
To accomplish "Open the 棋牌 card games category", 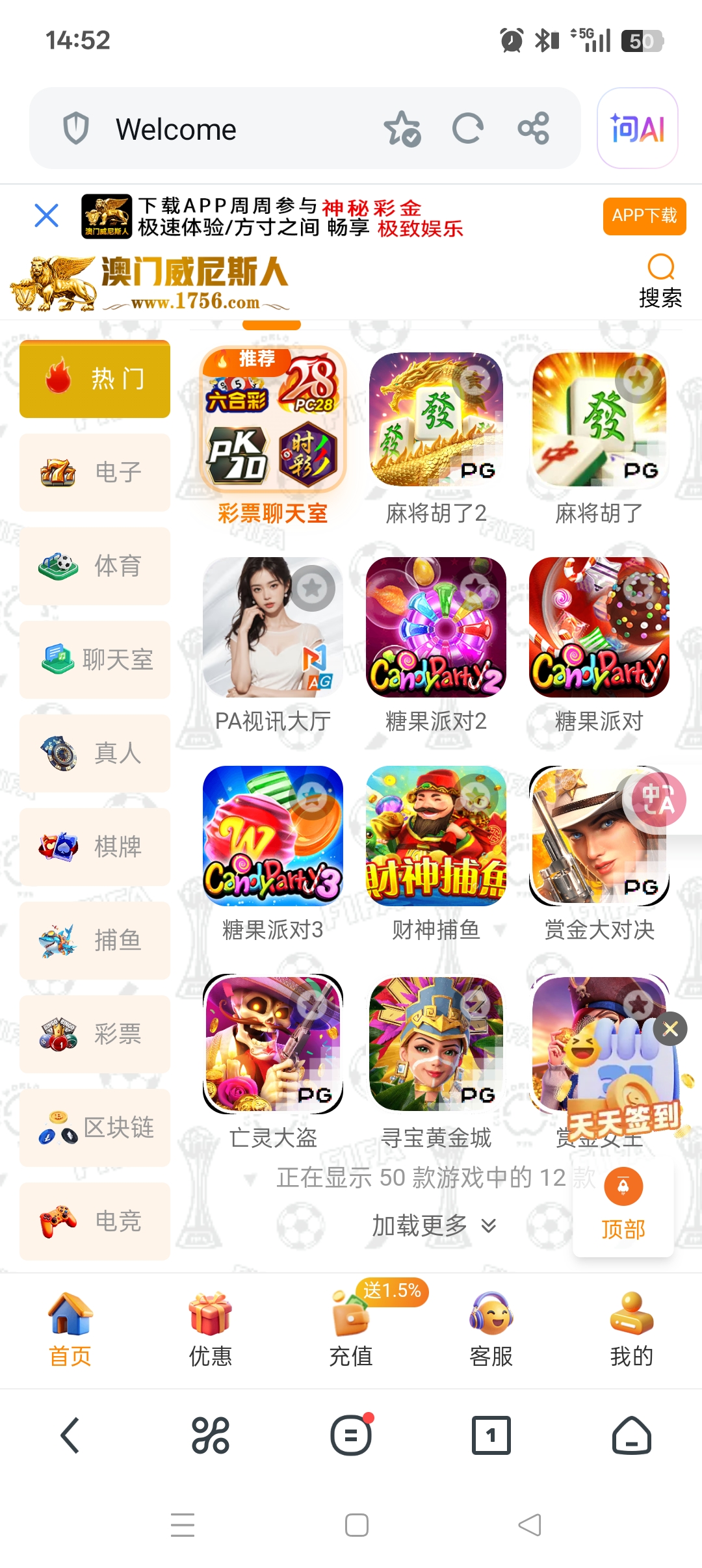I will 94,847.
